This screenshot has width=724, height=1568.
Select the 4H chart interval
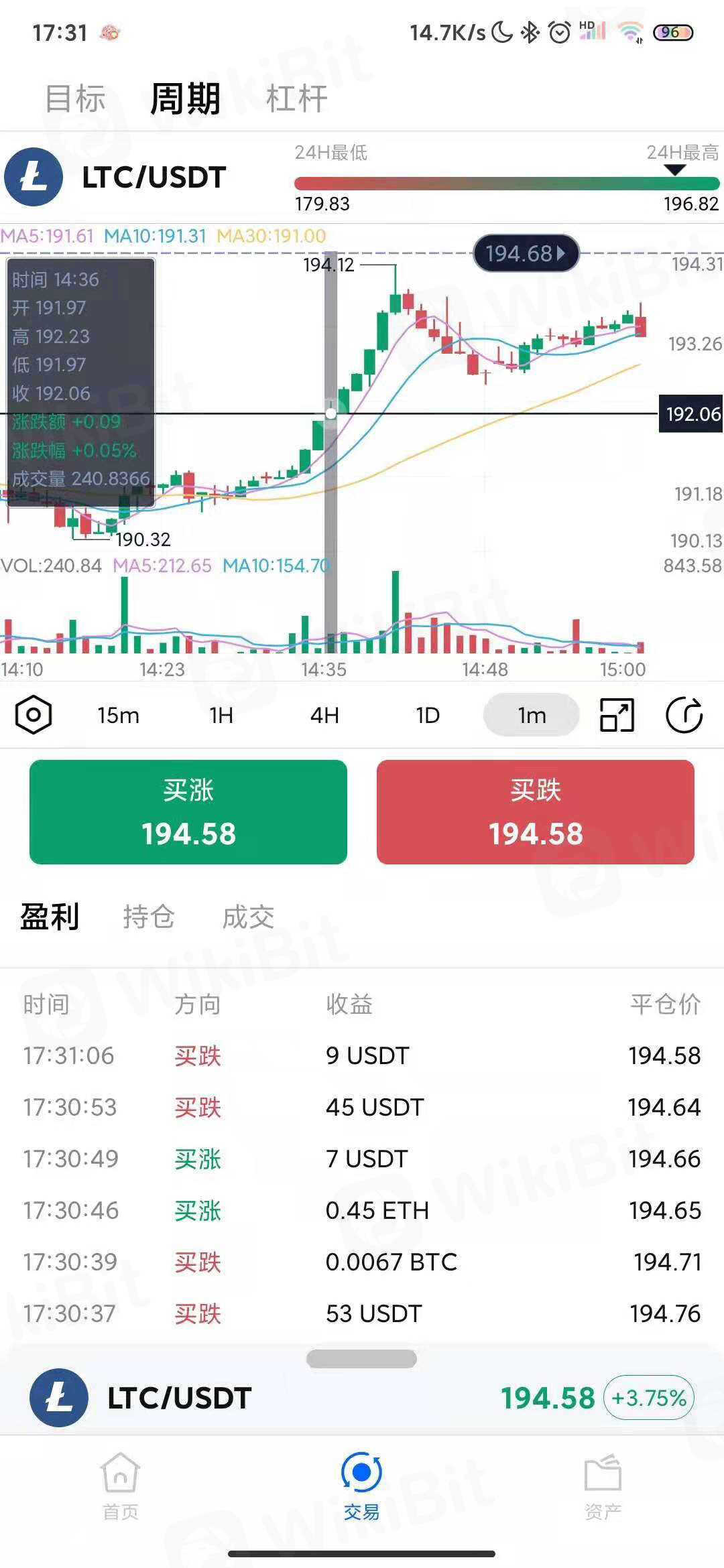click(x=324, y=716)
